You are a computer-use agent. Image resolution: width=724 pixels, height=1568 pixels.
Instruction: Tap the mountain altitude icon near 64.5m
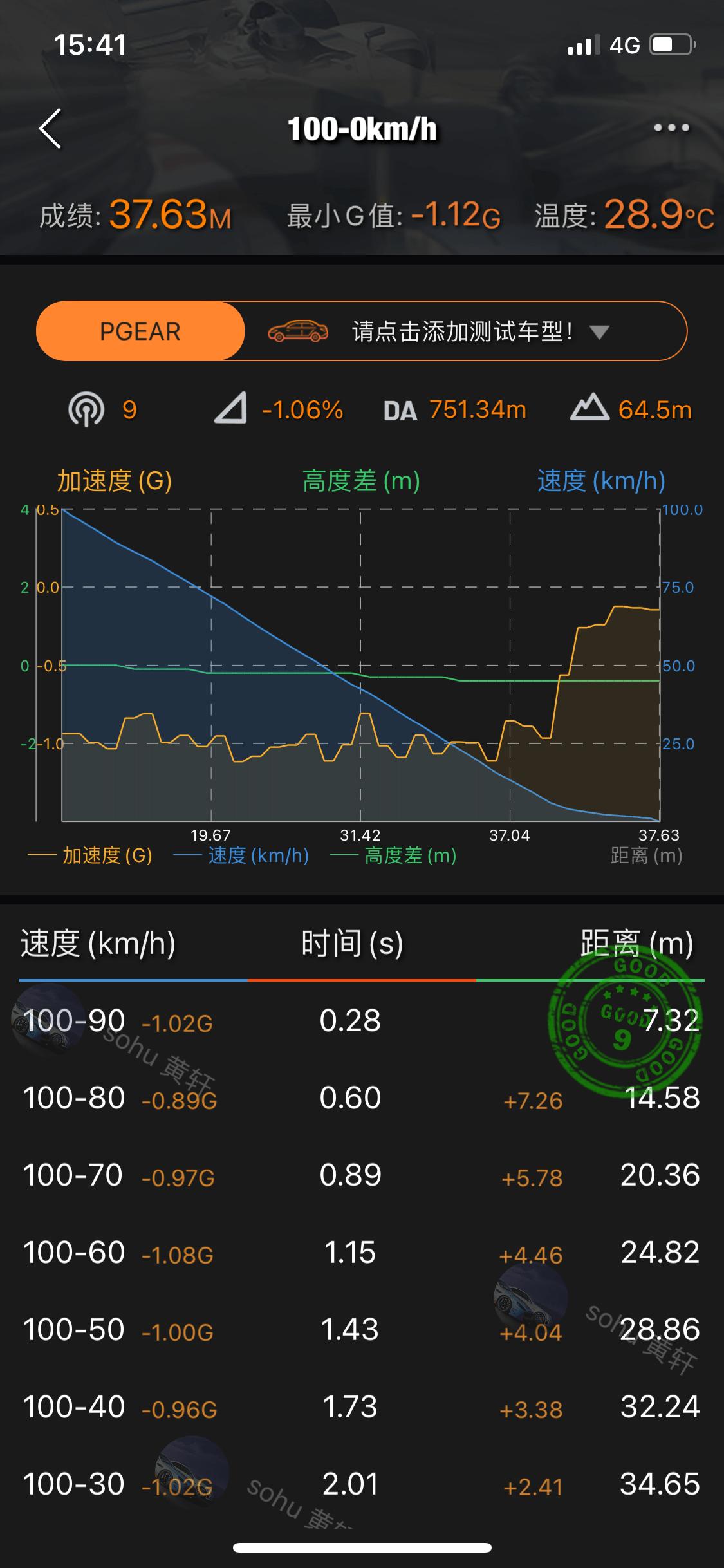[589, 409]
